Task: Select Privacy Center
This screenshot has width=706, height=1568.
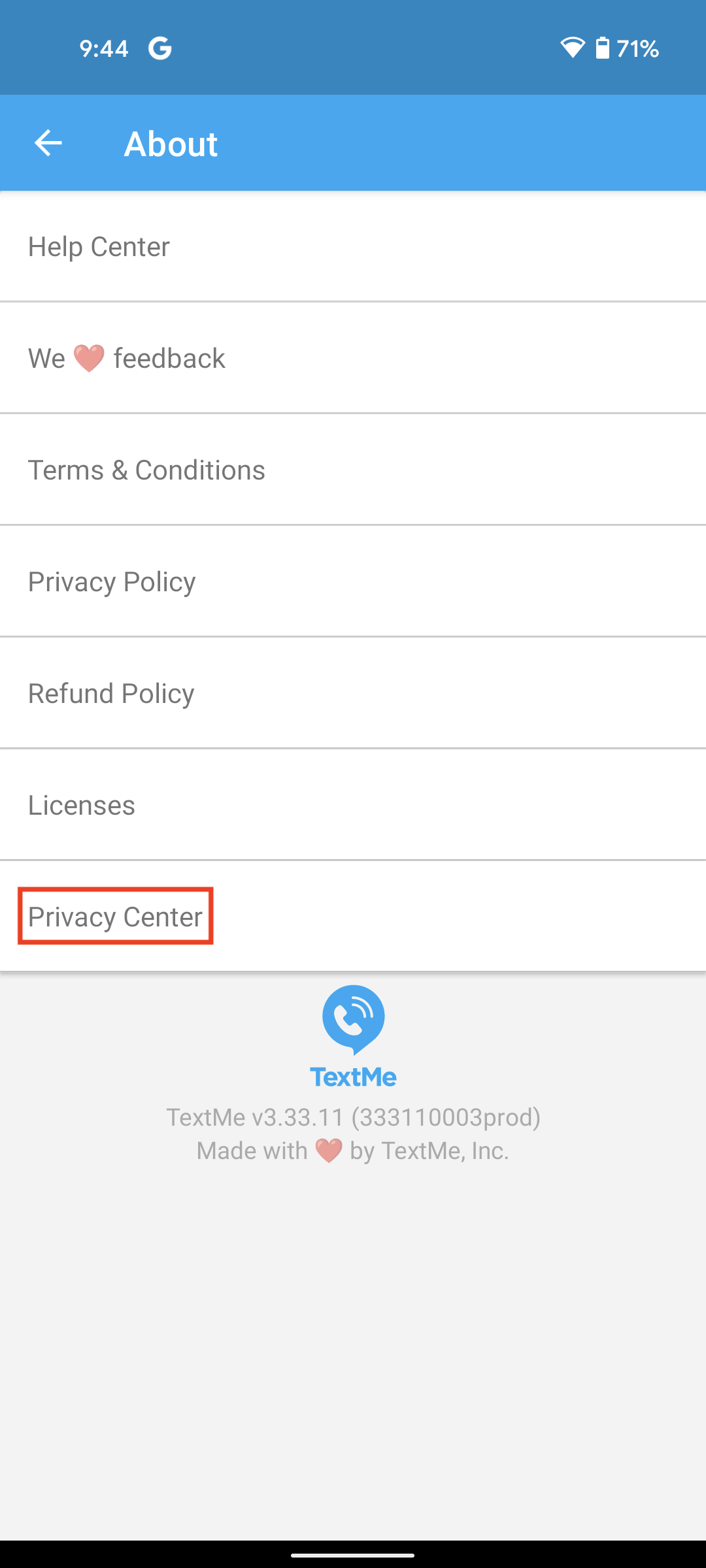Action: point(116,917)
